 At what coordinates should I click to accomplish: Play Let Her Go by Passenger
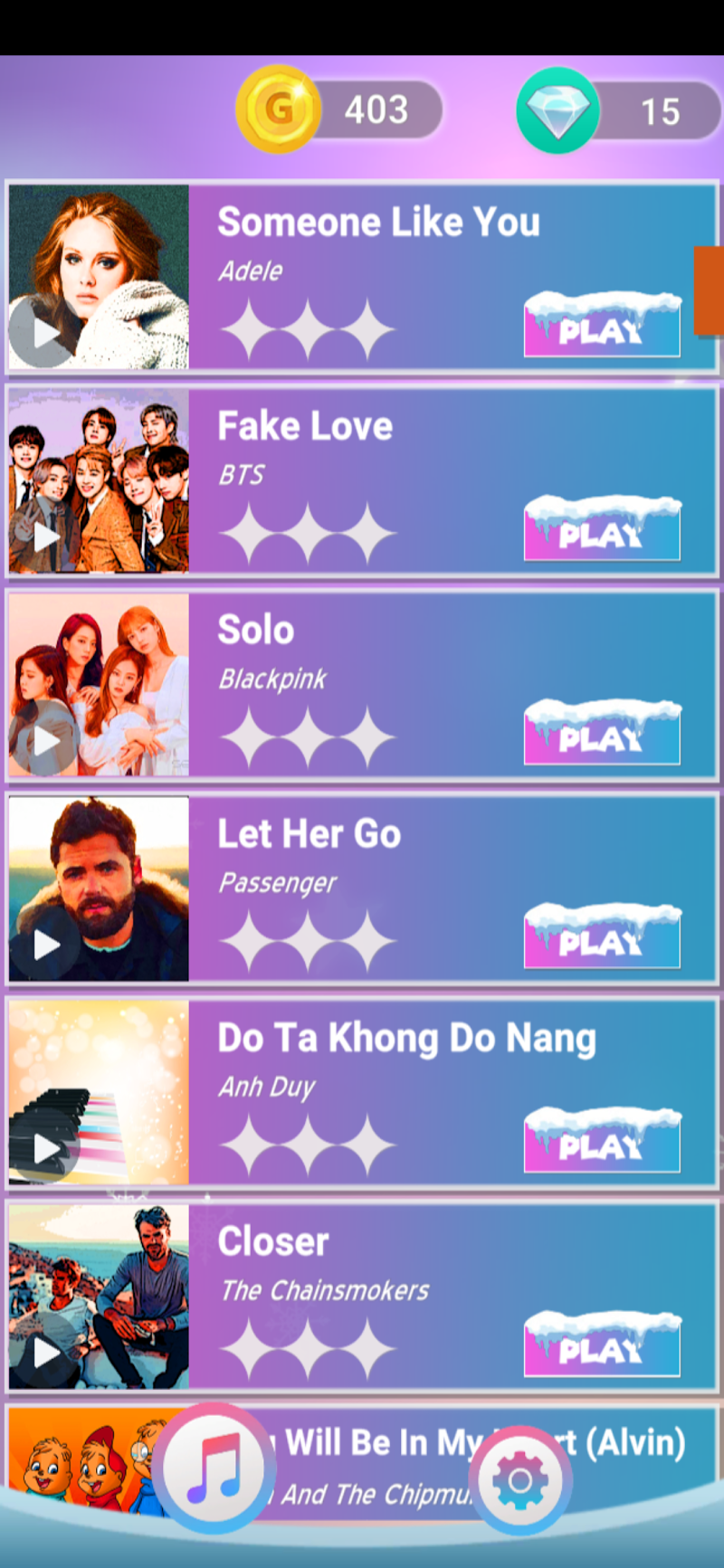(602, 939)
